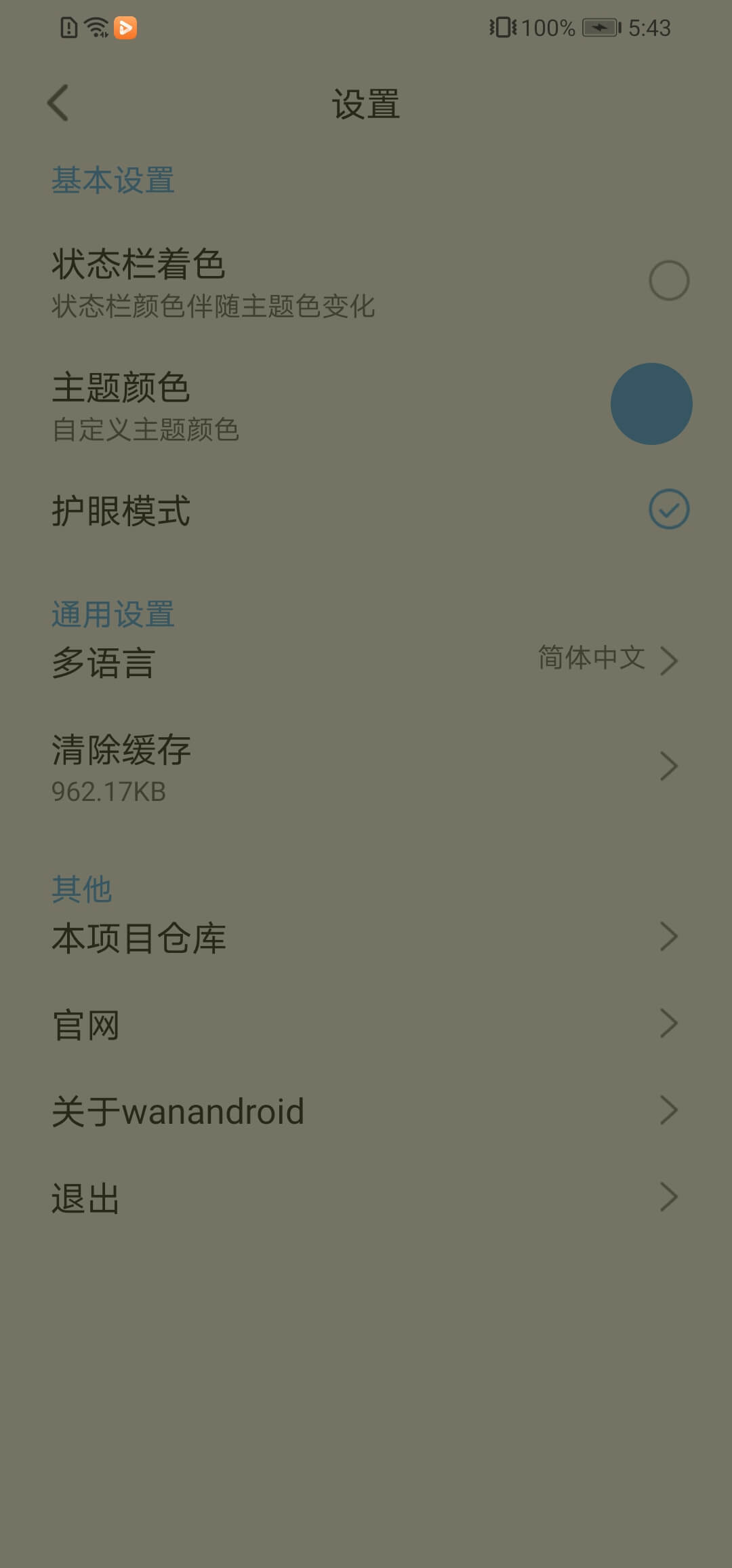Enable 状态栏着色 checkbox

669,280
